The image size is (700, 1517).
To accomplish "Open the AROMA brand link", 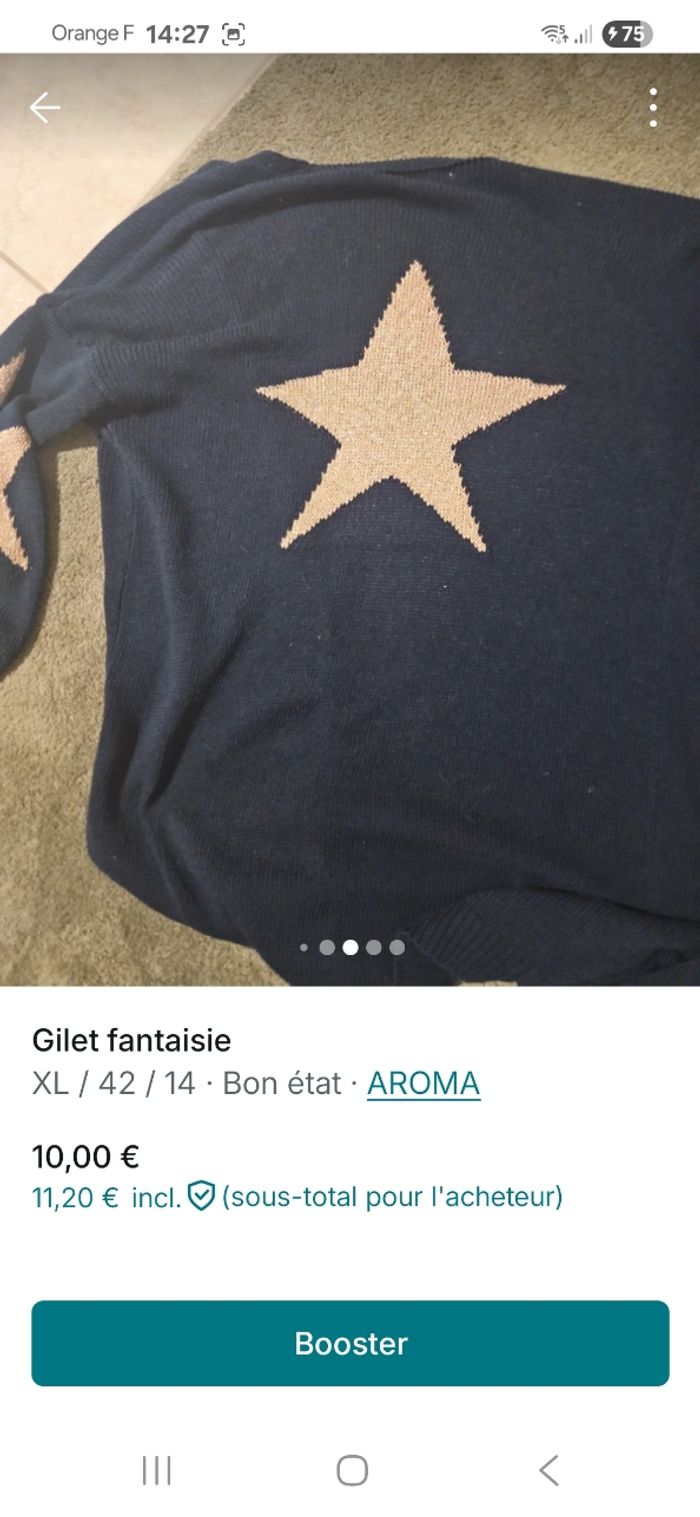I will point(423,1083).
